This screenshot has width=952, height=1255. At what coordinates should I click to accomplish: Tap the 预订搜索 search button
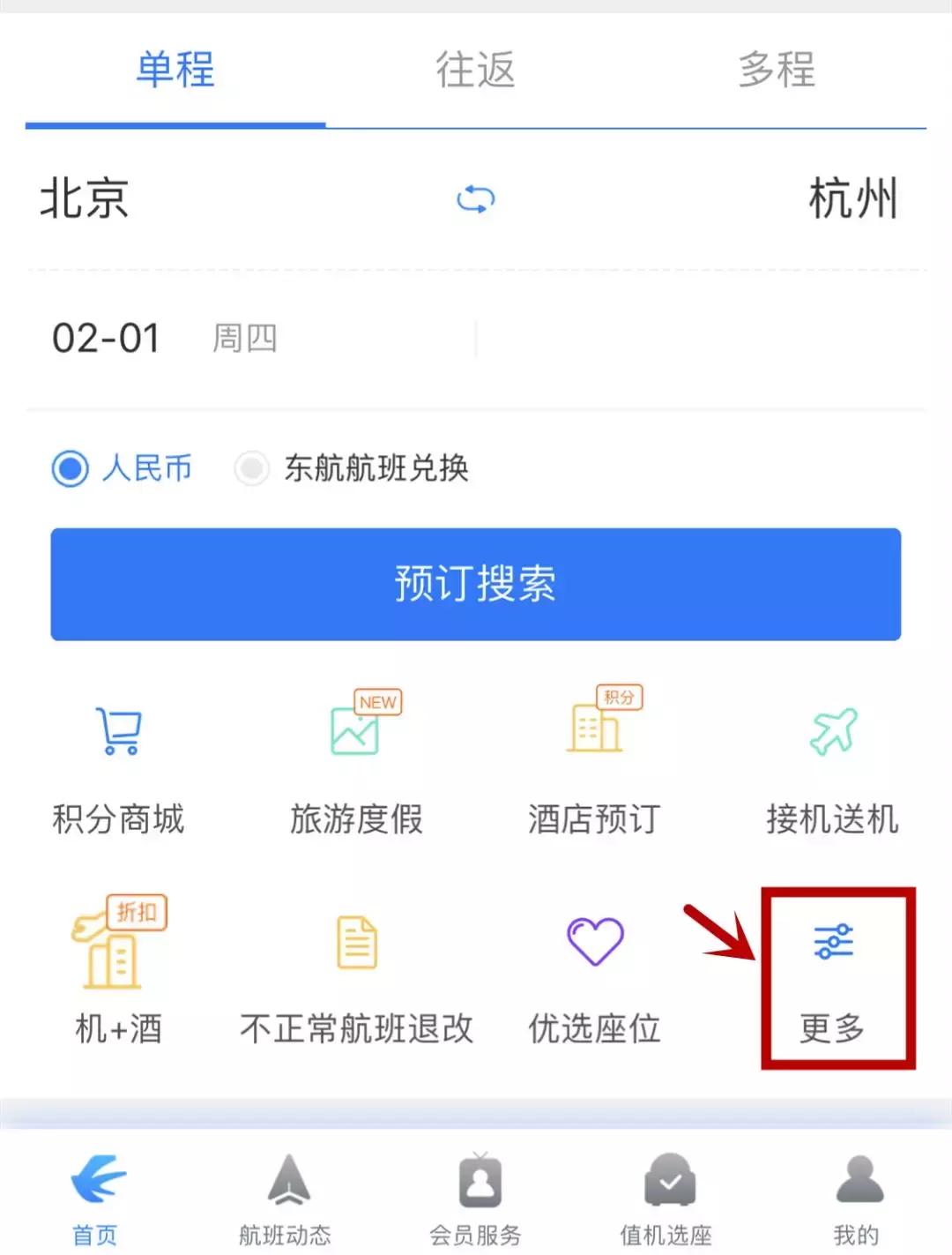point(475,584)
